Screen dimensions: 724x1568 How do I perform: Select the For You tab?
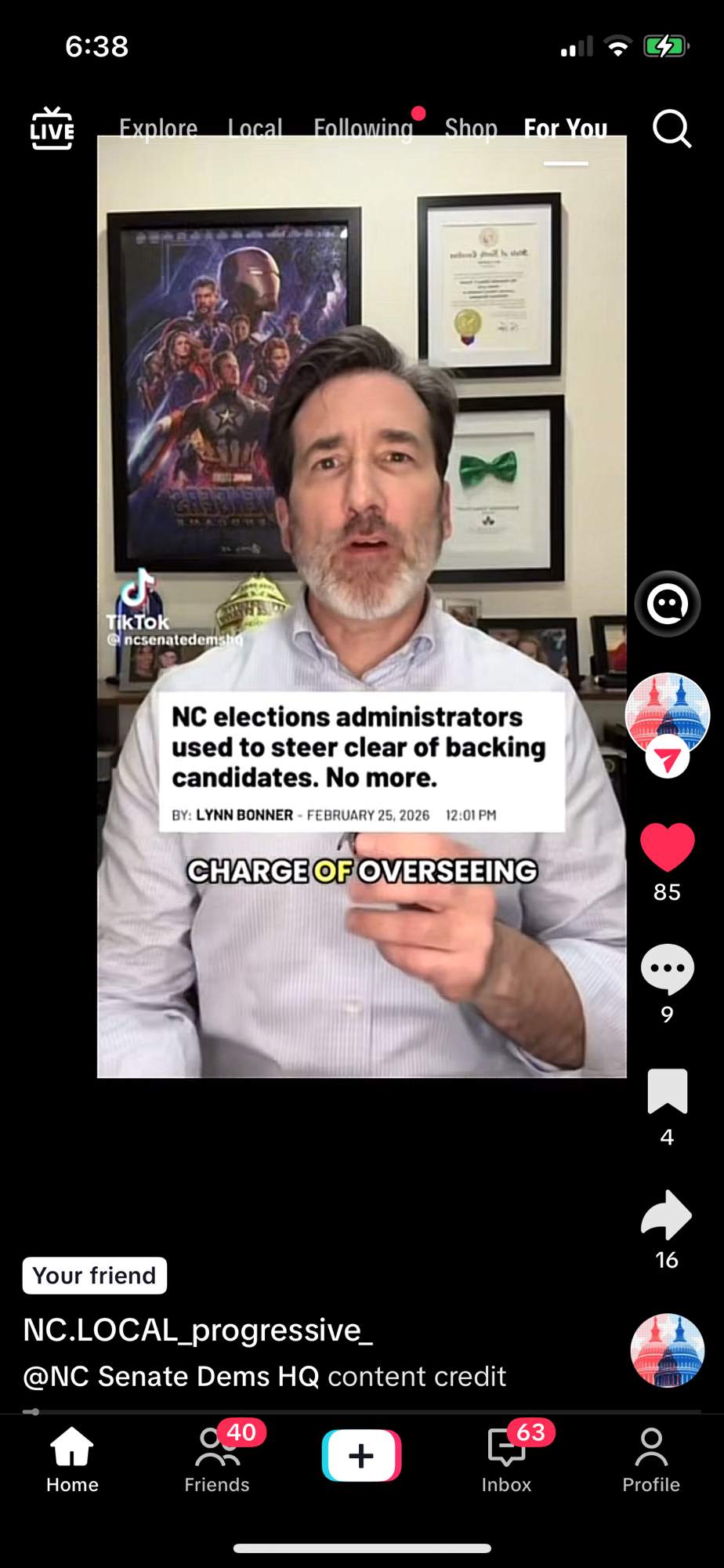566,128
